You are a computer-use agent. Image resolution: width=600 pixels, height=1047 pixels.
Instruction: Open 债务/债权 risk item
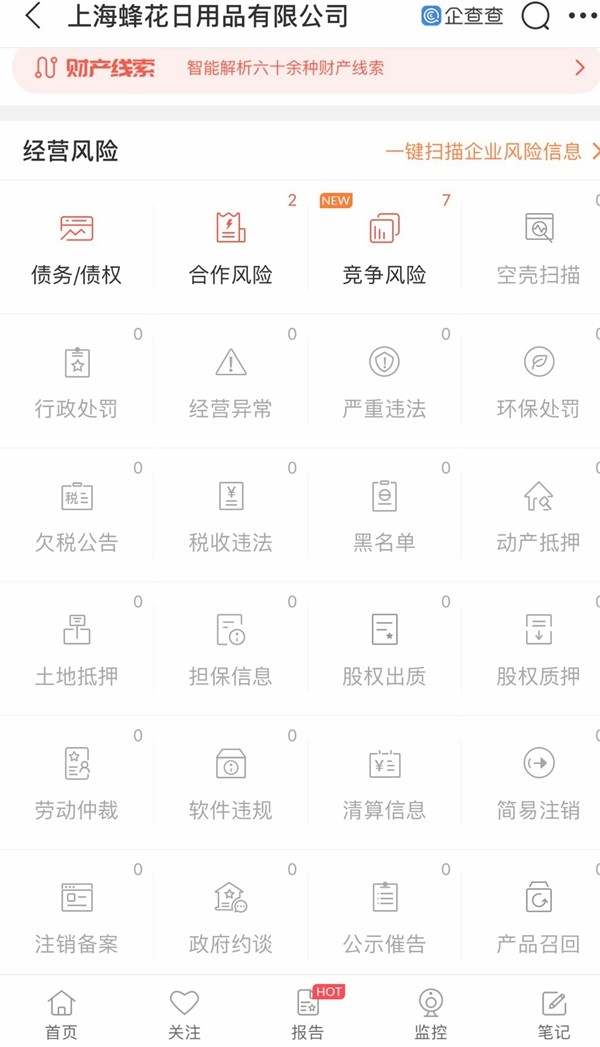click(77, 248)
